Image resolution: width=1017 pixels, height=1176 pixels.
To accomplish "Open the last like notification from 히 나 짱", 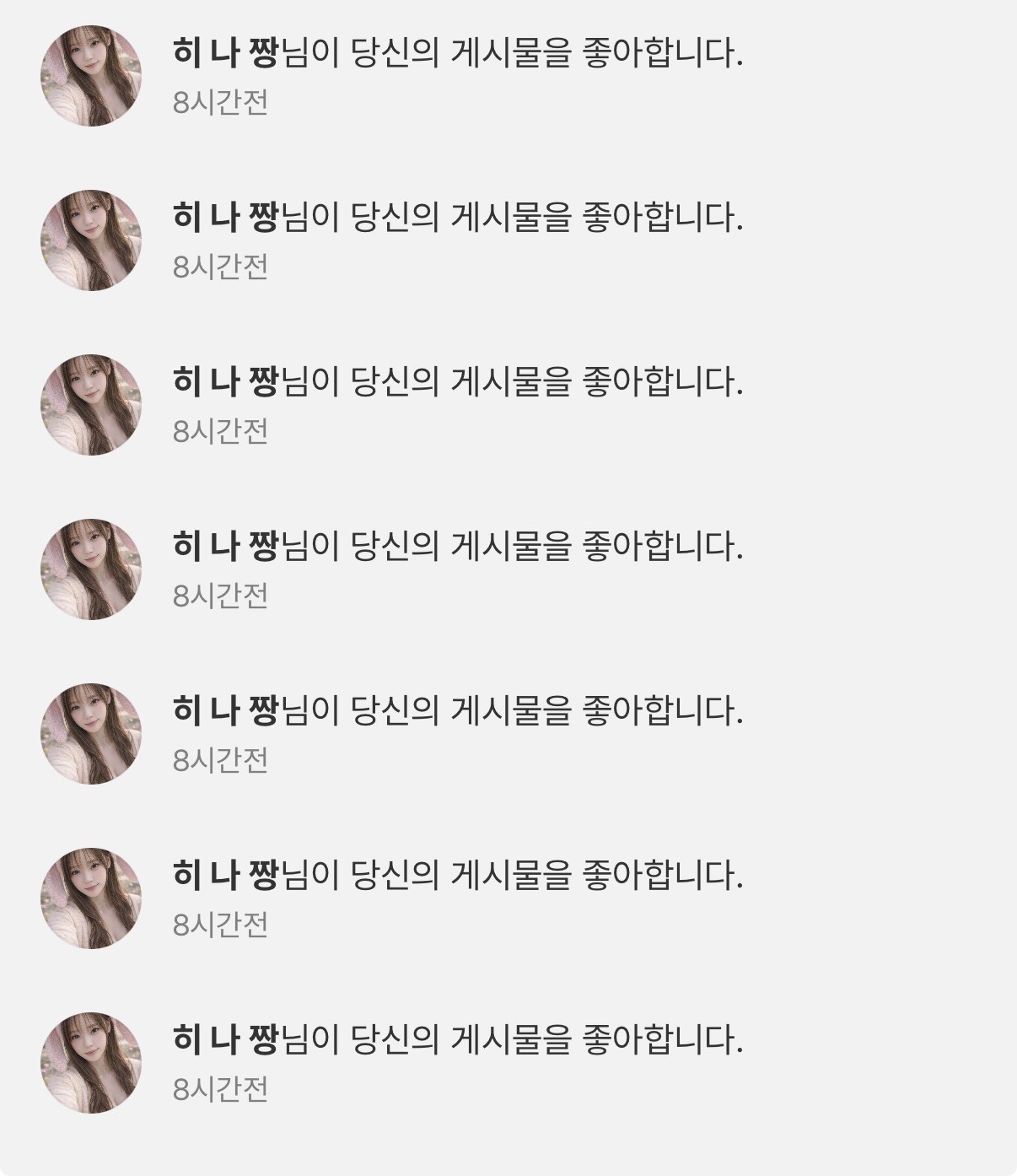I will 456,1040.
